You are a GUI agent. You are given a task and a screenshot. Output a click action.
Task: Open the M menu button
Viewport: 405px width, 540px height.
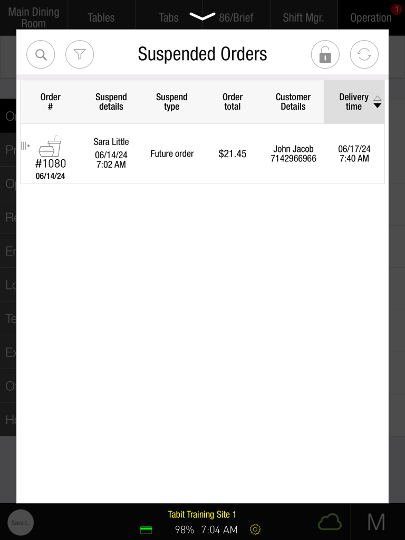coord(376,522)
